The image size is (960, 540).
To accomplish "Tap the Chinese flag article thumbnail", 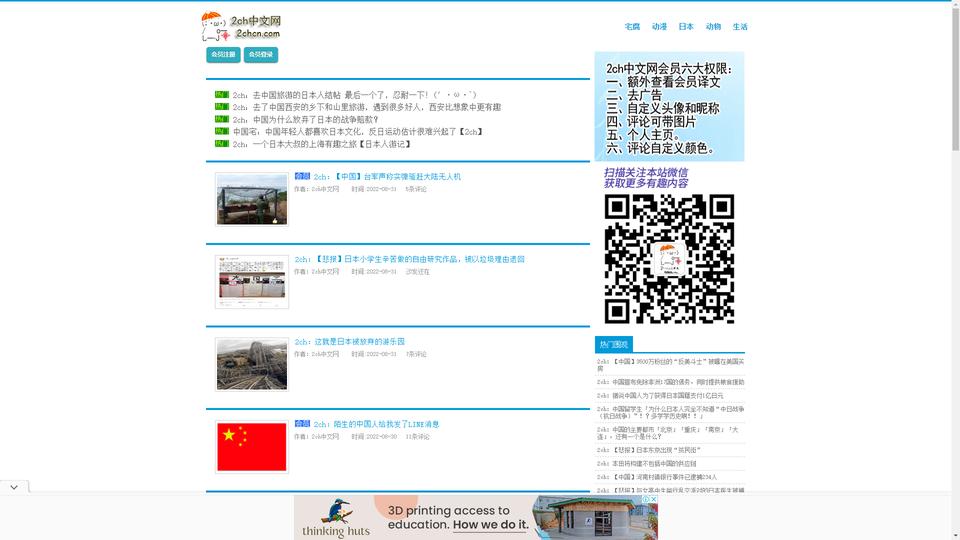I will pos(252,447).
